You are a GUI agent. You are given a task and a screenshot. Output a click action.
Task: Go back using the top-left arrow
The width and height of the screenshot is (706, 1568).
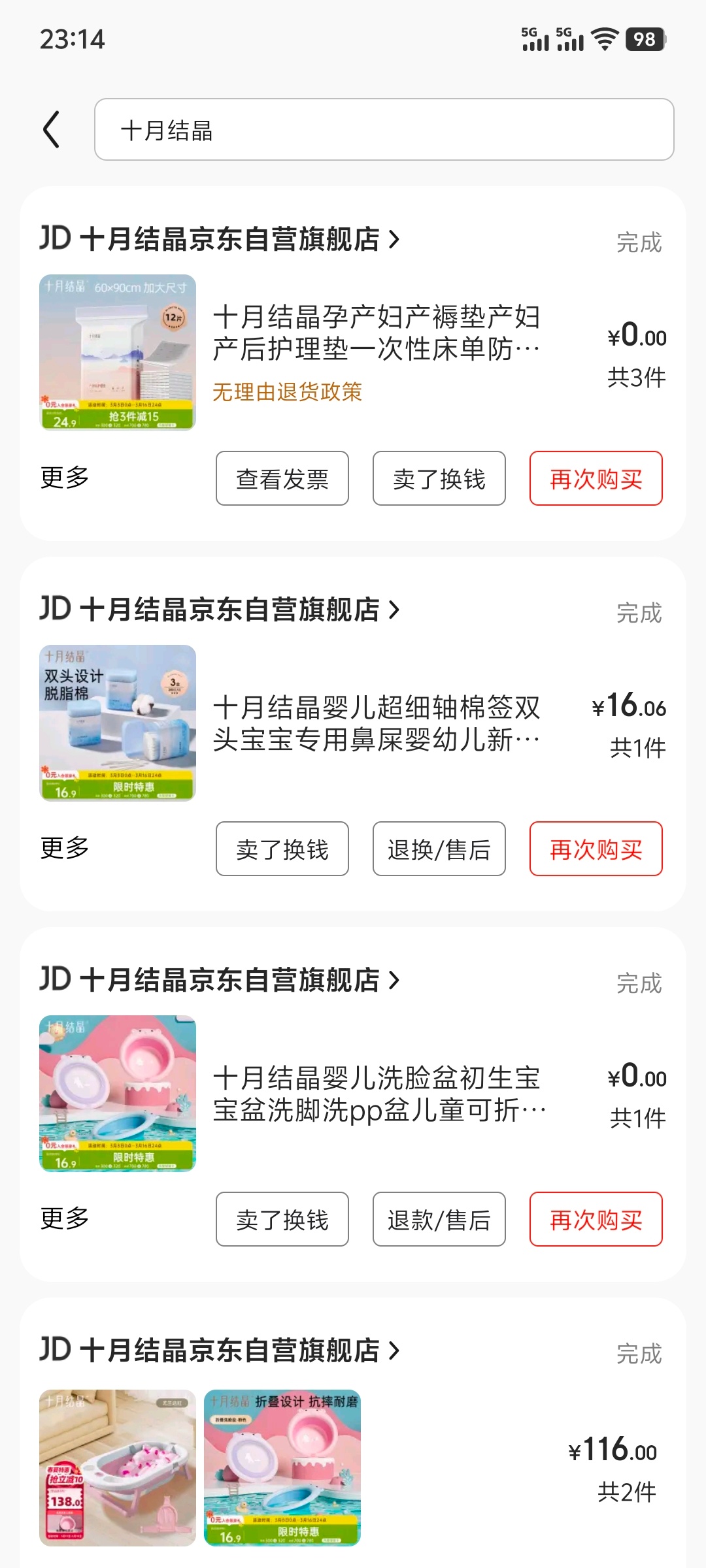pyautogui.click(x=52, y=129)
